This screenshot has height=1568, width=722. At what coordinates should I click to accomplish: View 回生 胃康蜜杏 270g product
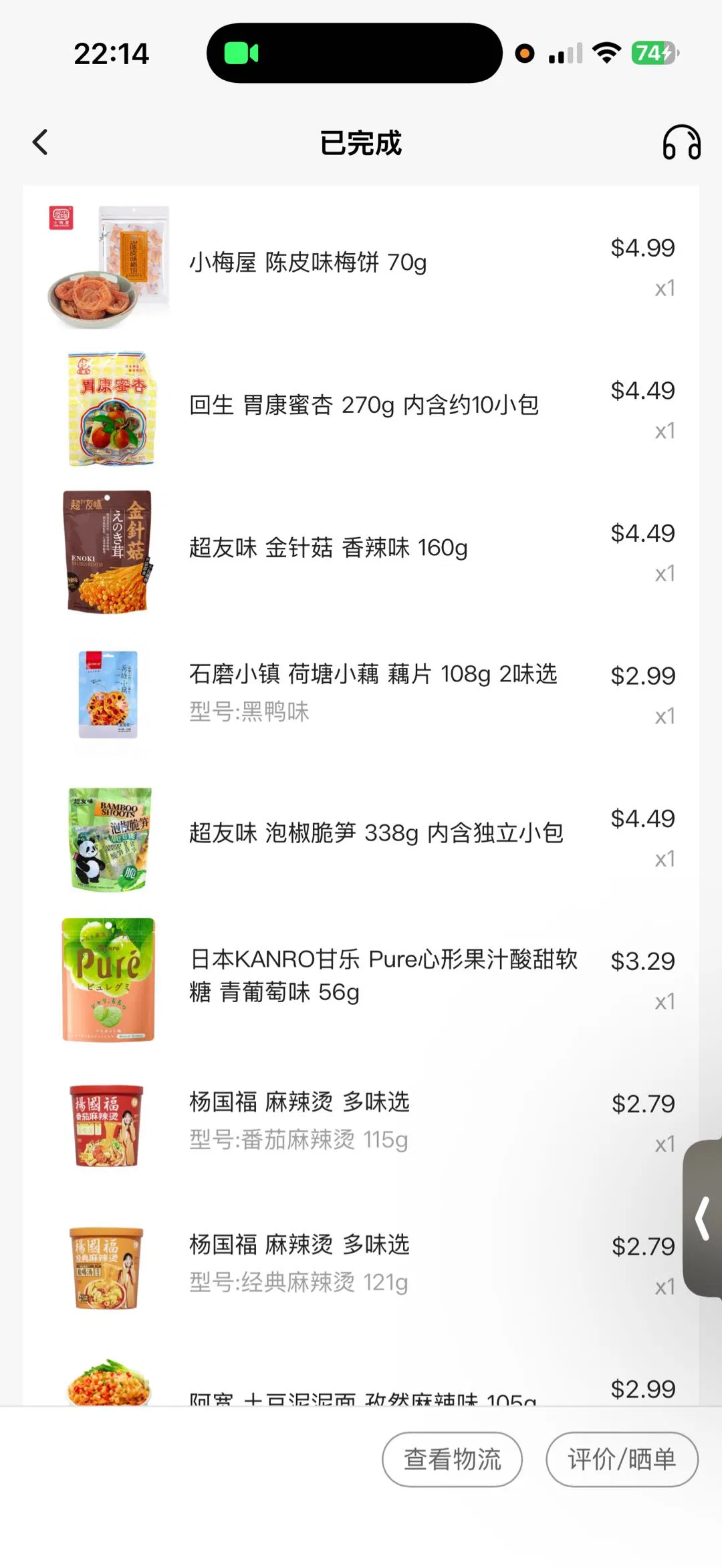pyautogui.click(x=364, y=405)
